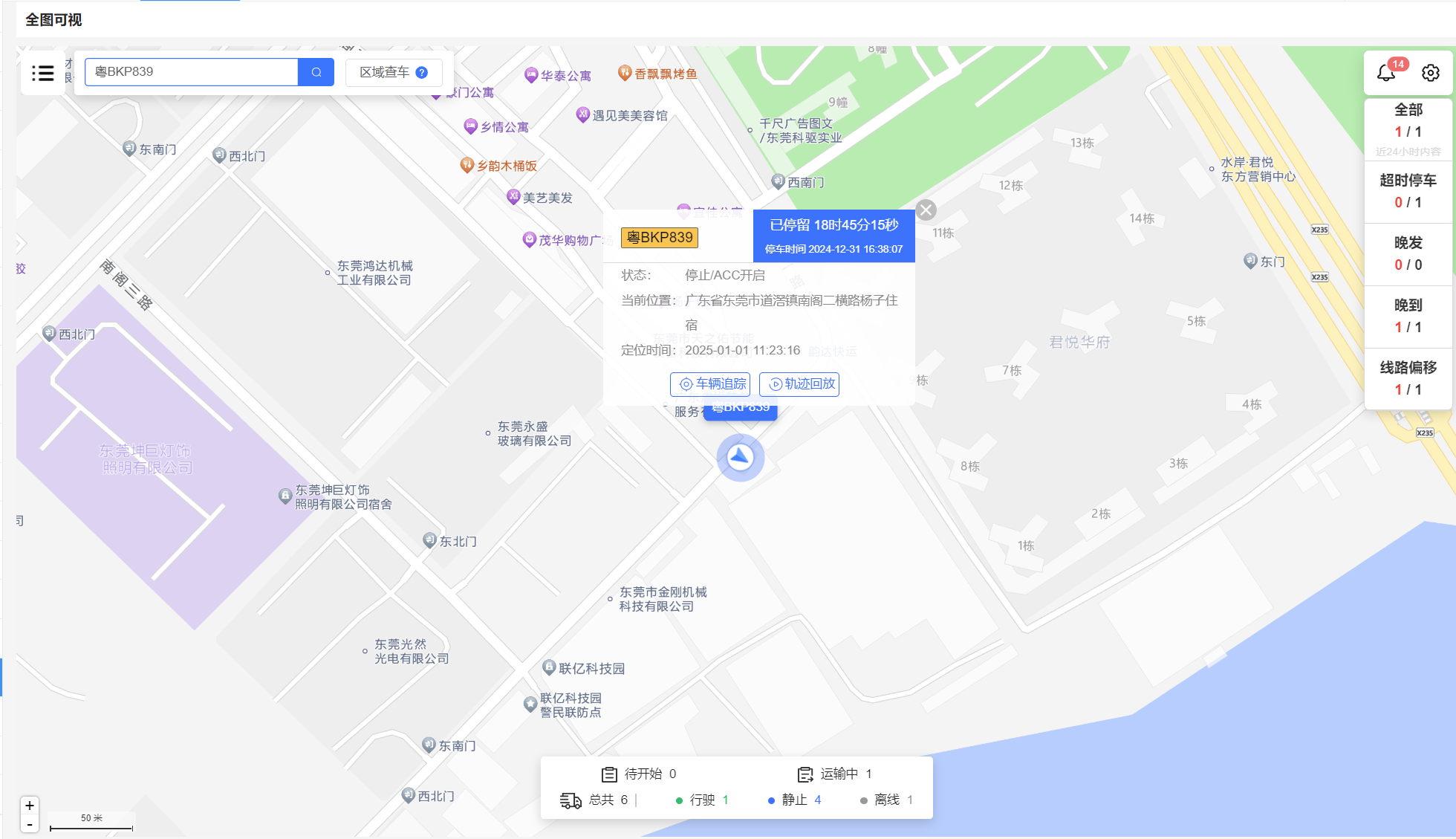
Task: Close the vehicle info popup
Action: coord(926,210)
